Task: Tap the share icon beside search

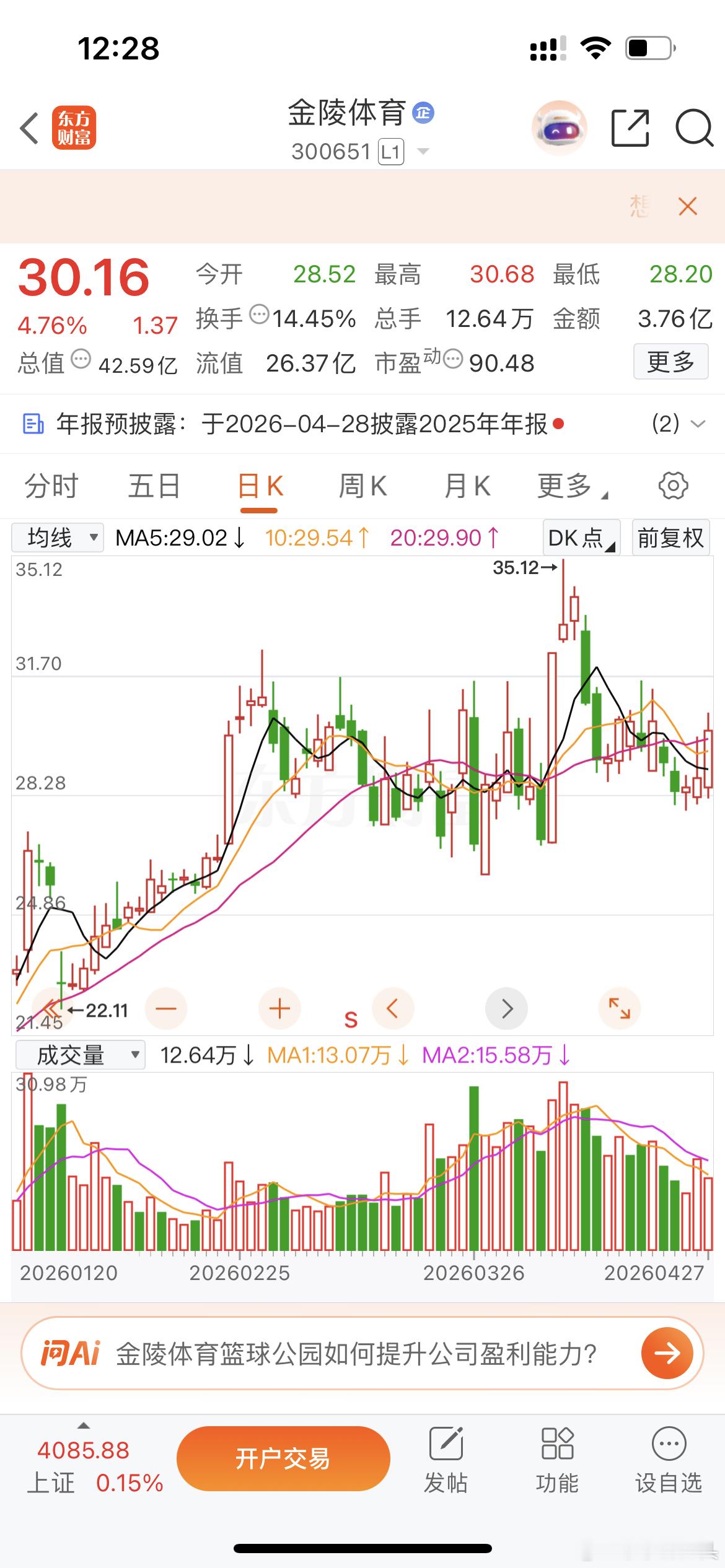Action: point(629,127)
